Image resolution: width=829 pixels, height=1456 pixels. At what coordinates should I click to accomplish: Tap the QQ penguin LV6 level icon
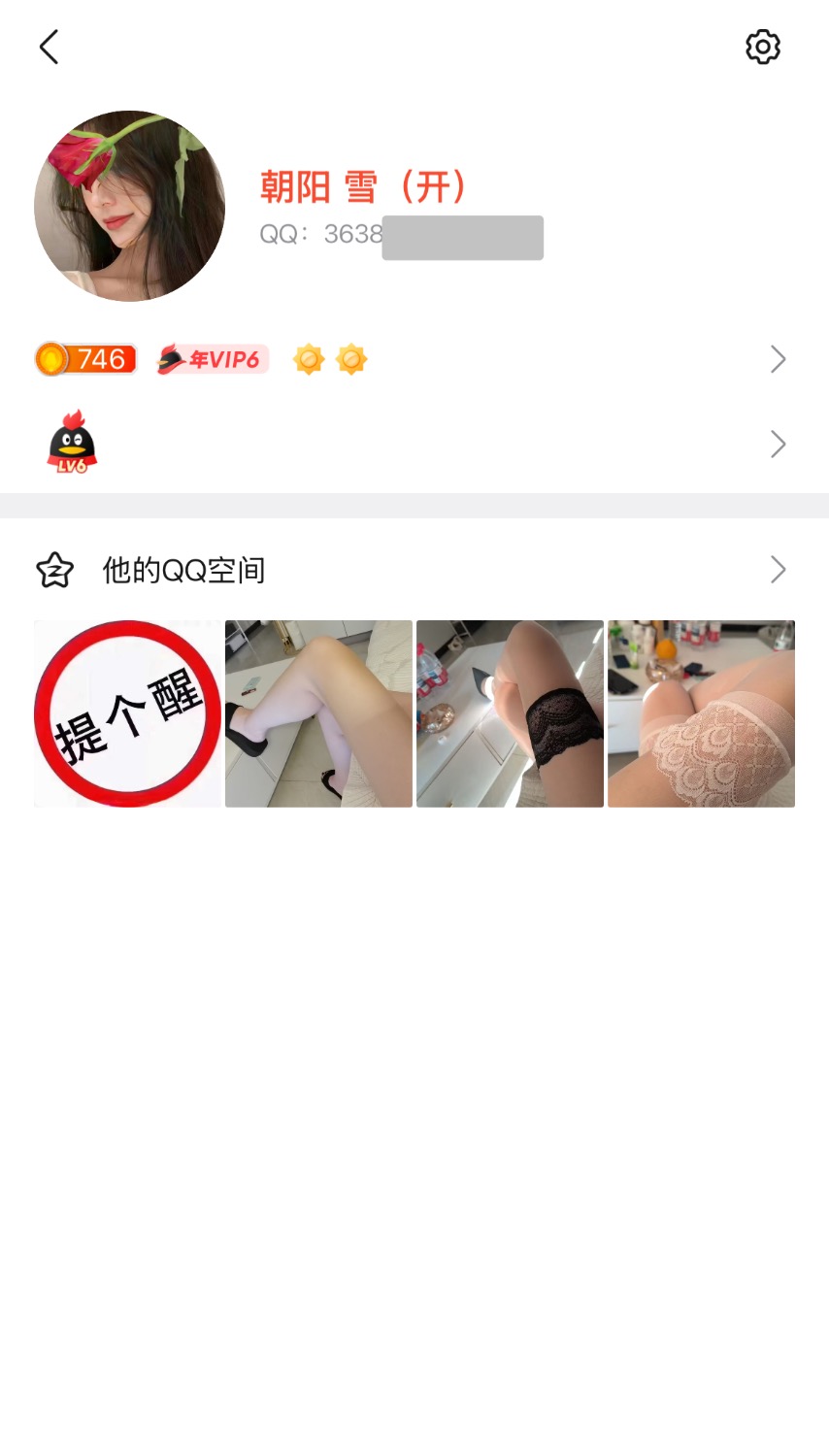click(71, 443)
